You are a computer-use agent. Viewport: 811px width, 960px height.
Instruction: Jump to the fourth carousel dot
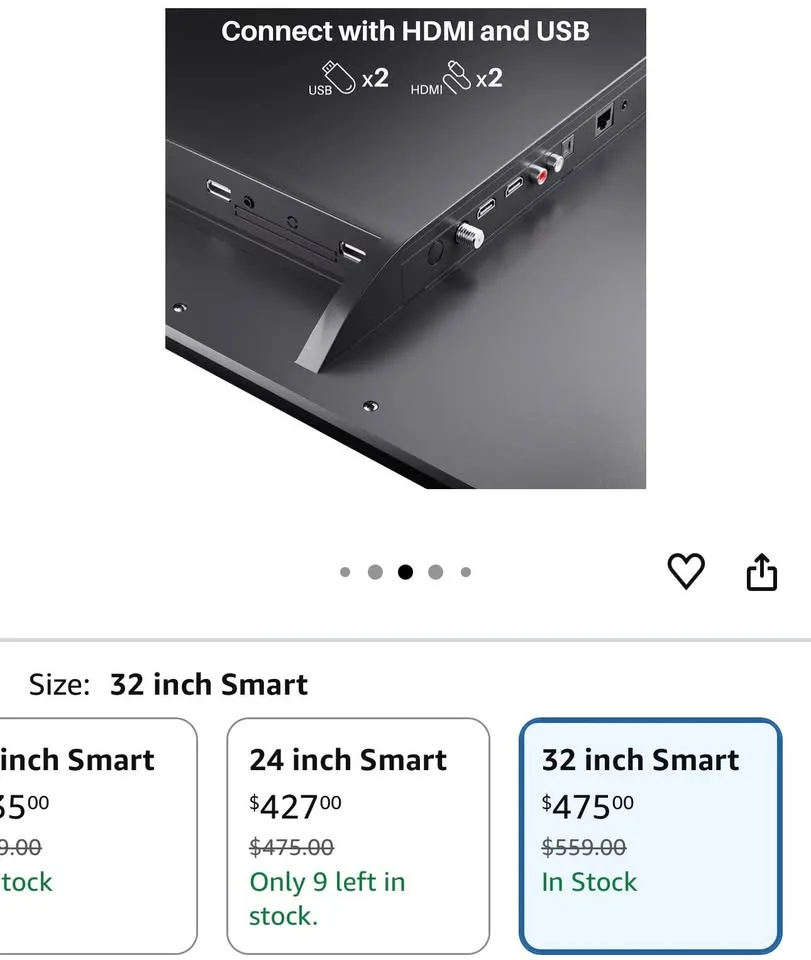[435, 571]
